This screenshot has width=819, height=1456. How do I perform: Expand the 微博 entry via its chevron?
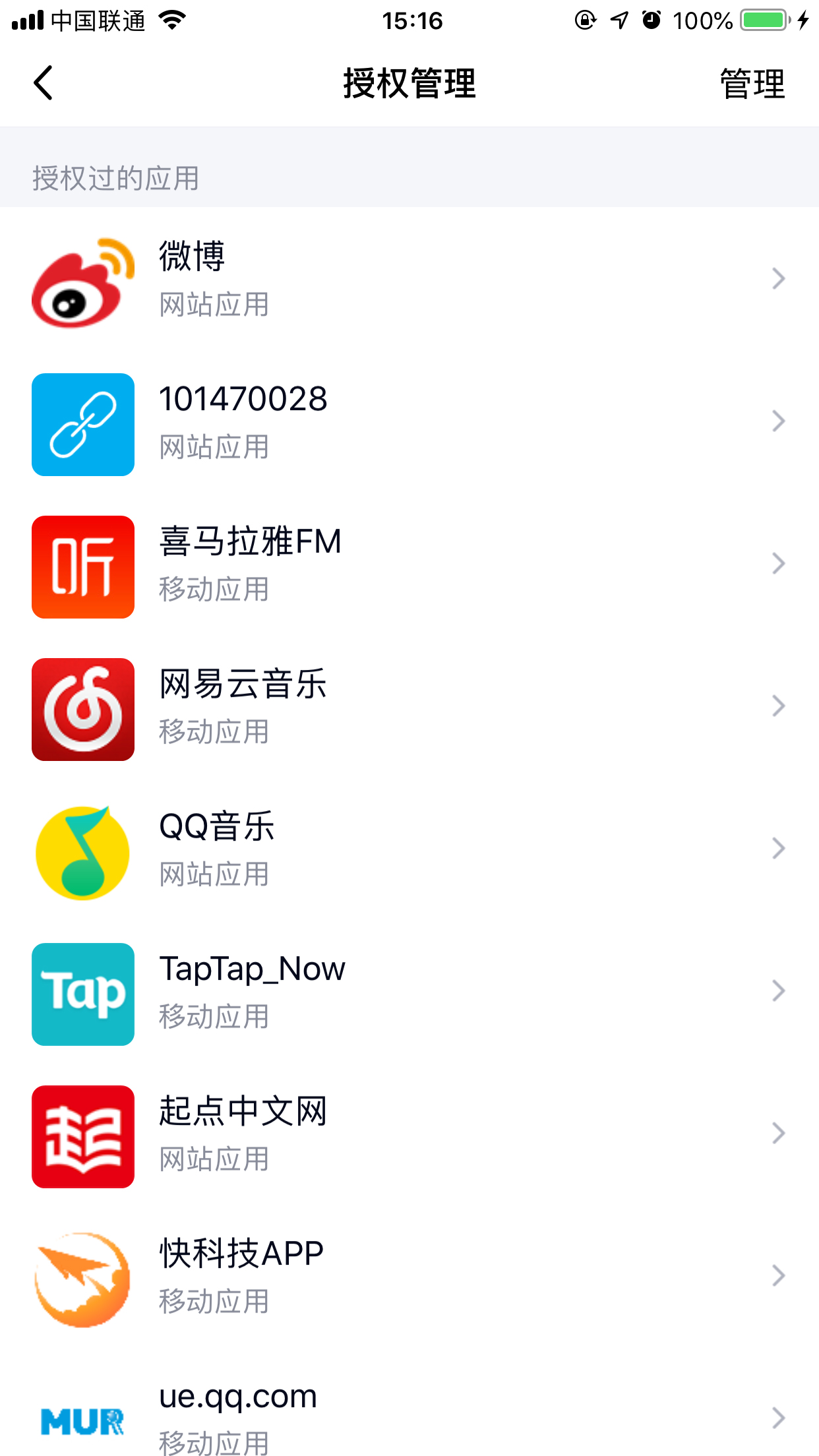tap(778, 280)
